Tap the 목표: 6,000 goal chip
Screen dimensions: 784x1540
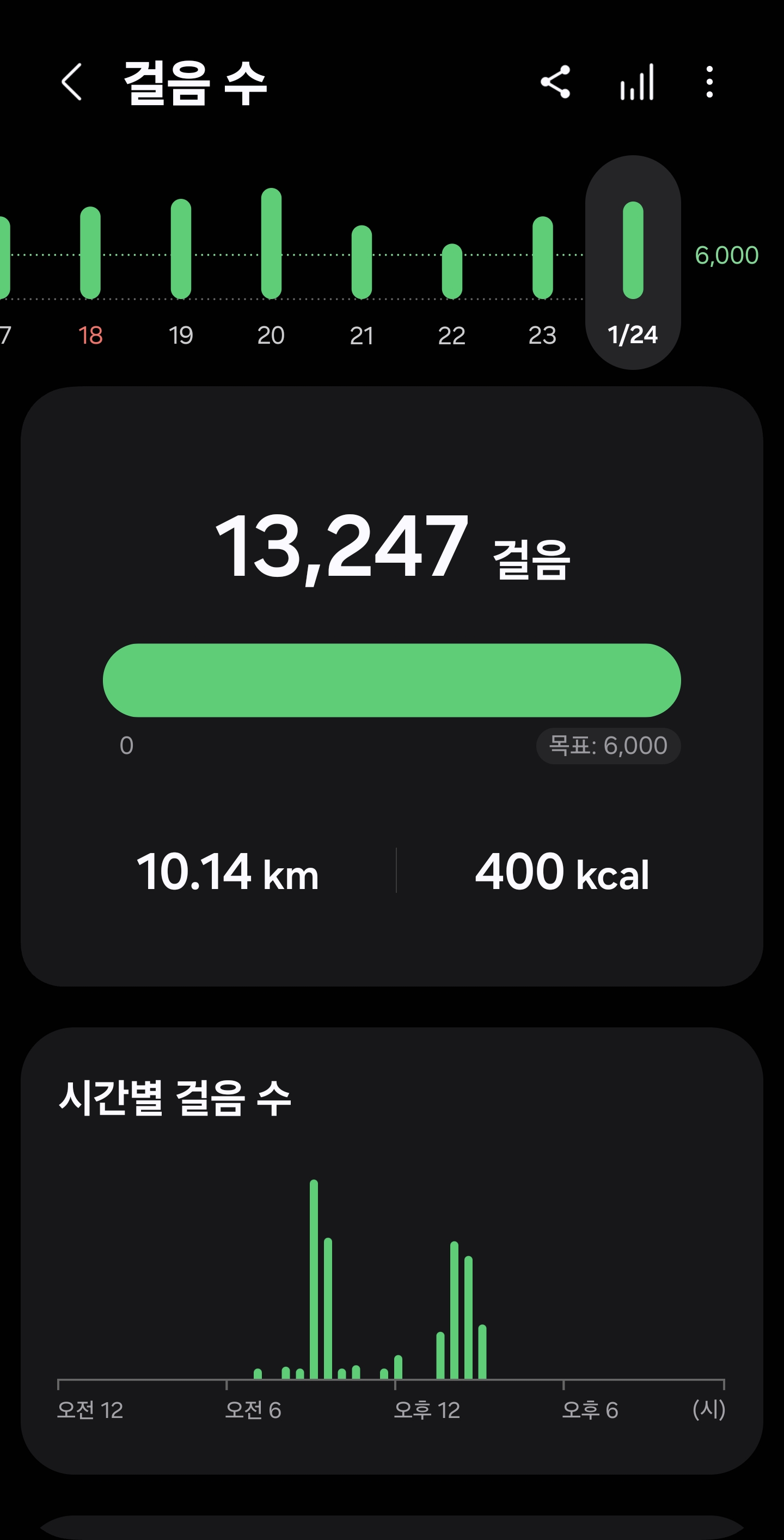(608, 746)
